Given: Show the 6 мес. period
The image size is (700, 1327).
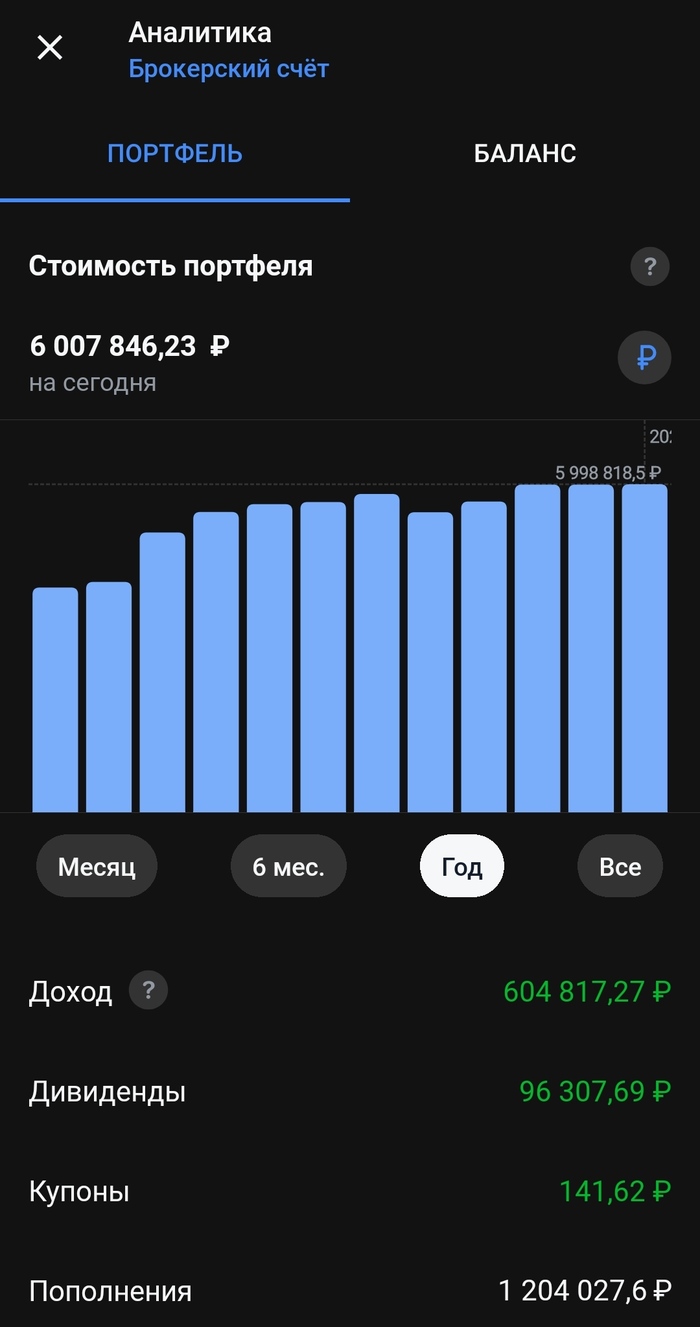Looking at the screenshot, I should 288,866.
